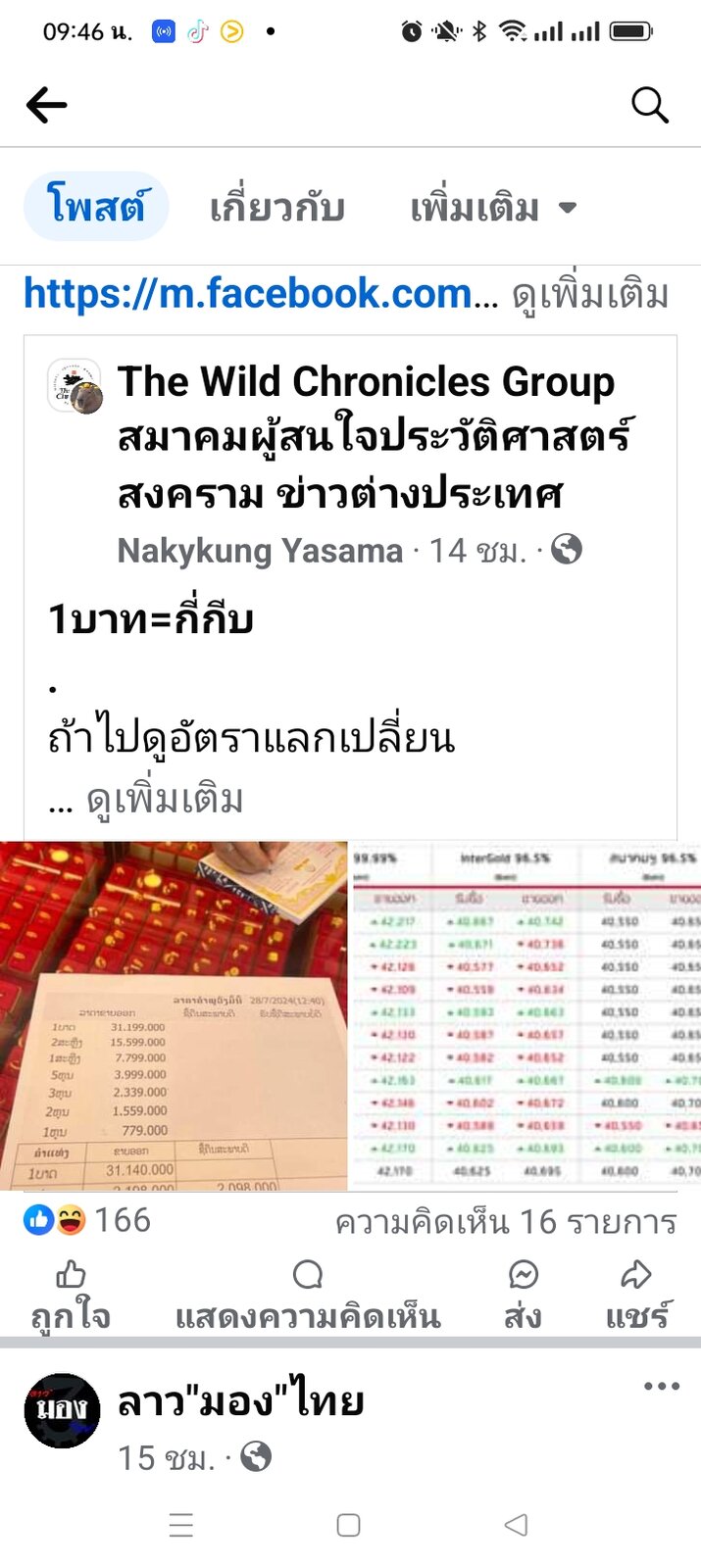Go back using the top arrow
The width and height of the screenshot is (701, 1568).
tap(46, 104)
